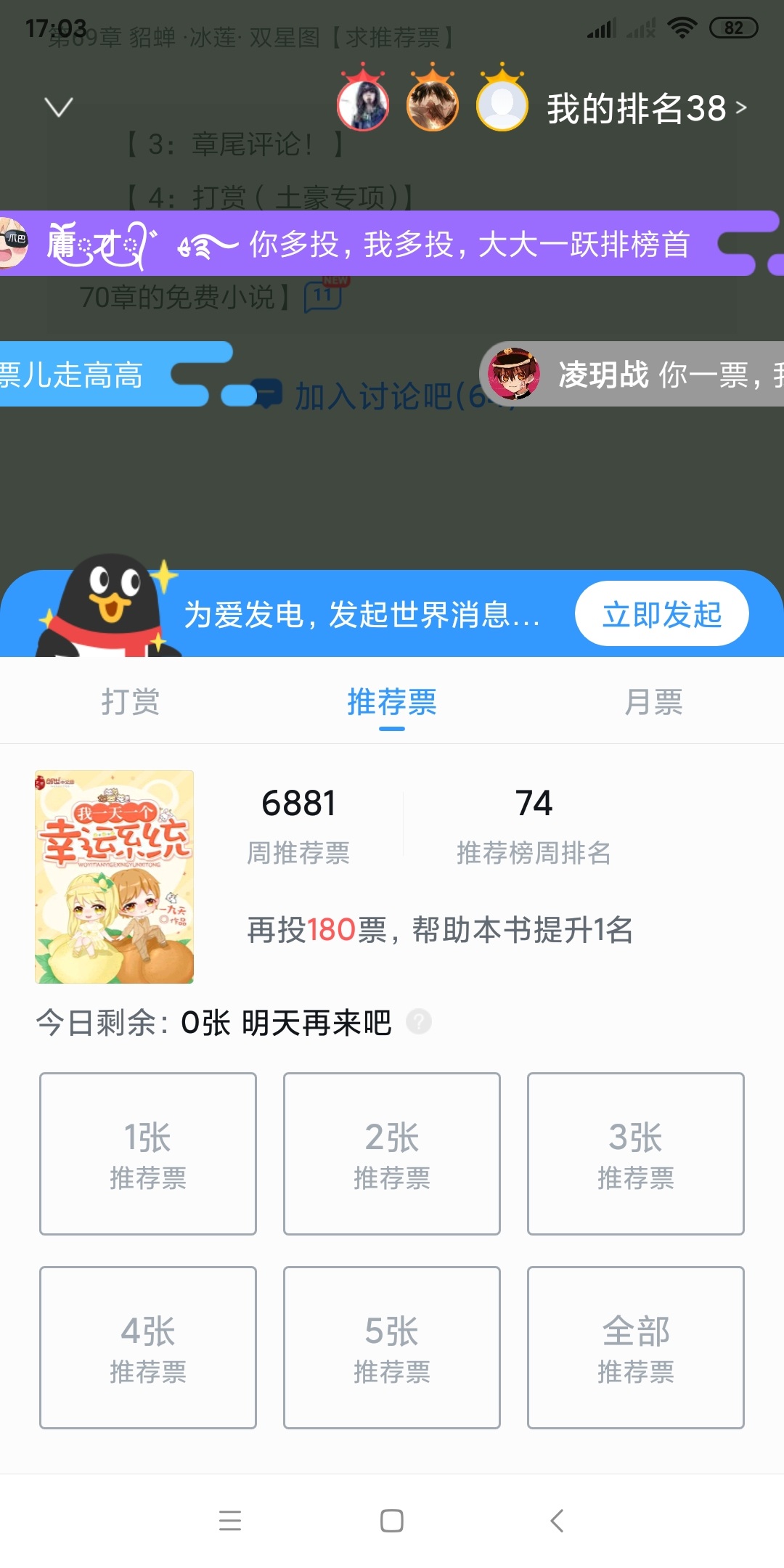Open the 幸运系统 book cover
Screen dimensions: 784x1568
(115, 877)
